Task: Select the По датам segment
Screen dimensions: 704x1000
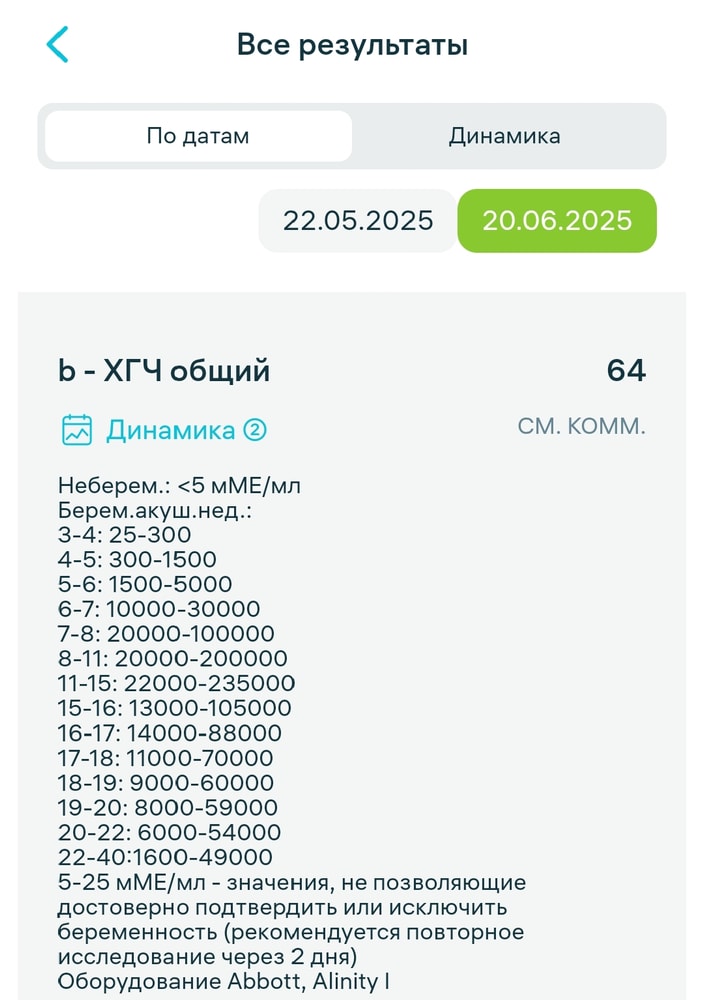Action: click(198, 136)
